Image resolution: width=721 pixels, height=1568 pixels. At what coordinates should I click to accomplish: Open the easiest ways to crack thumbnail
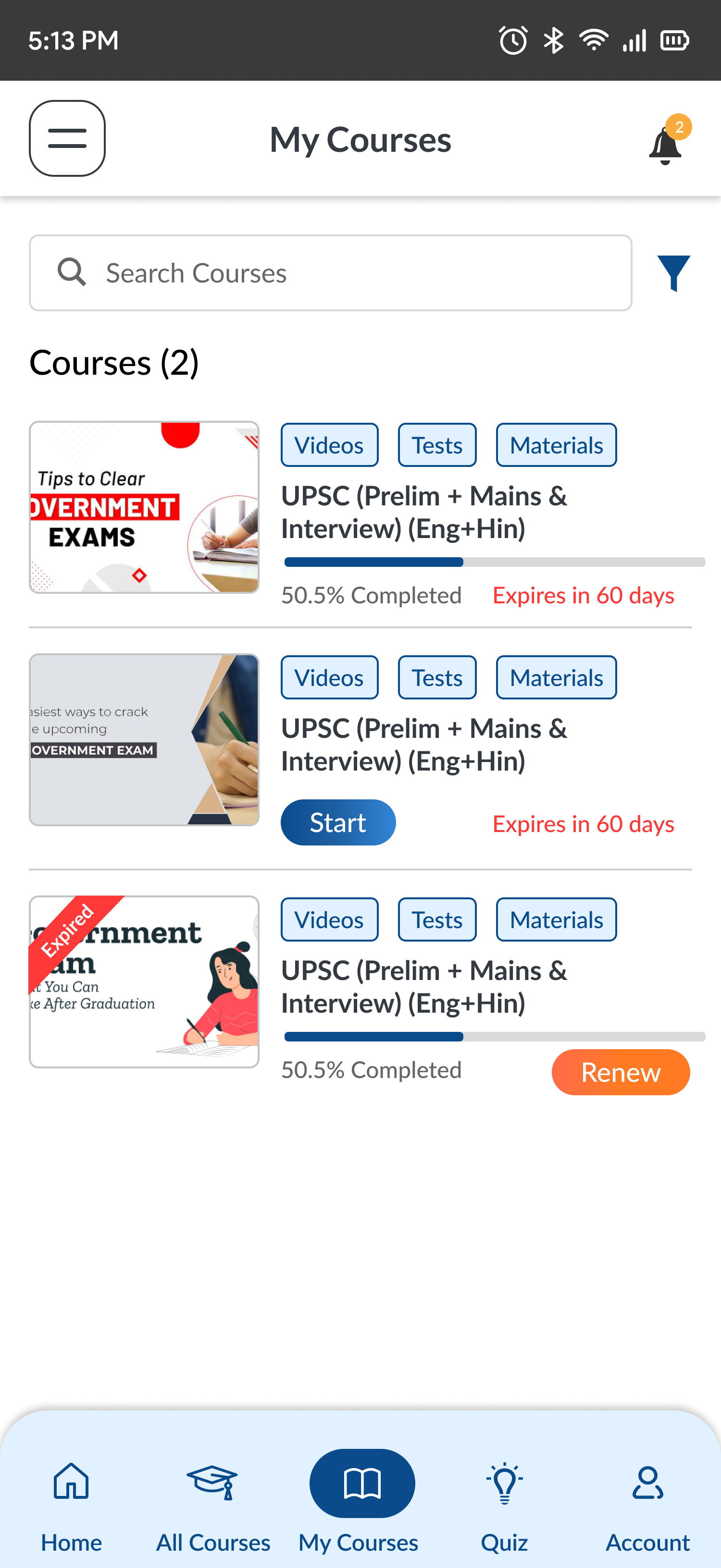144,740
